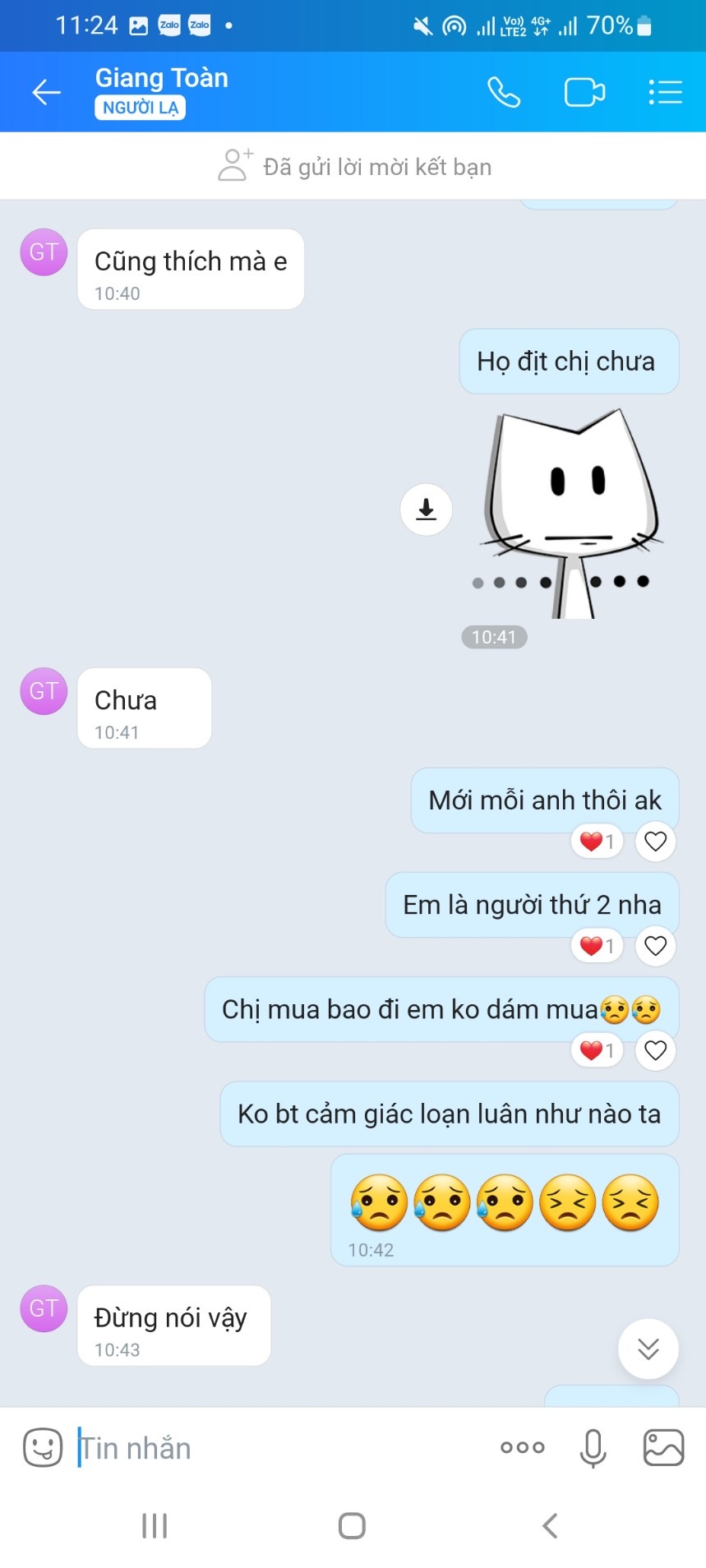Focus the Tin nhắn message field
The height and width of the screenshot is (1568, 706).
point(271,1447)
